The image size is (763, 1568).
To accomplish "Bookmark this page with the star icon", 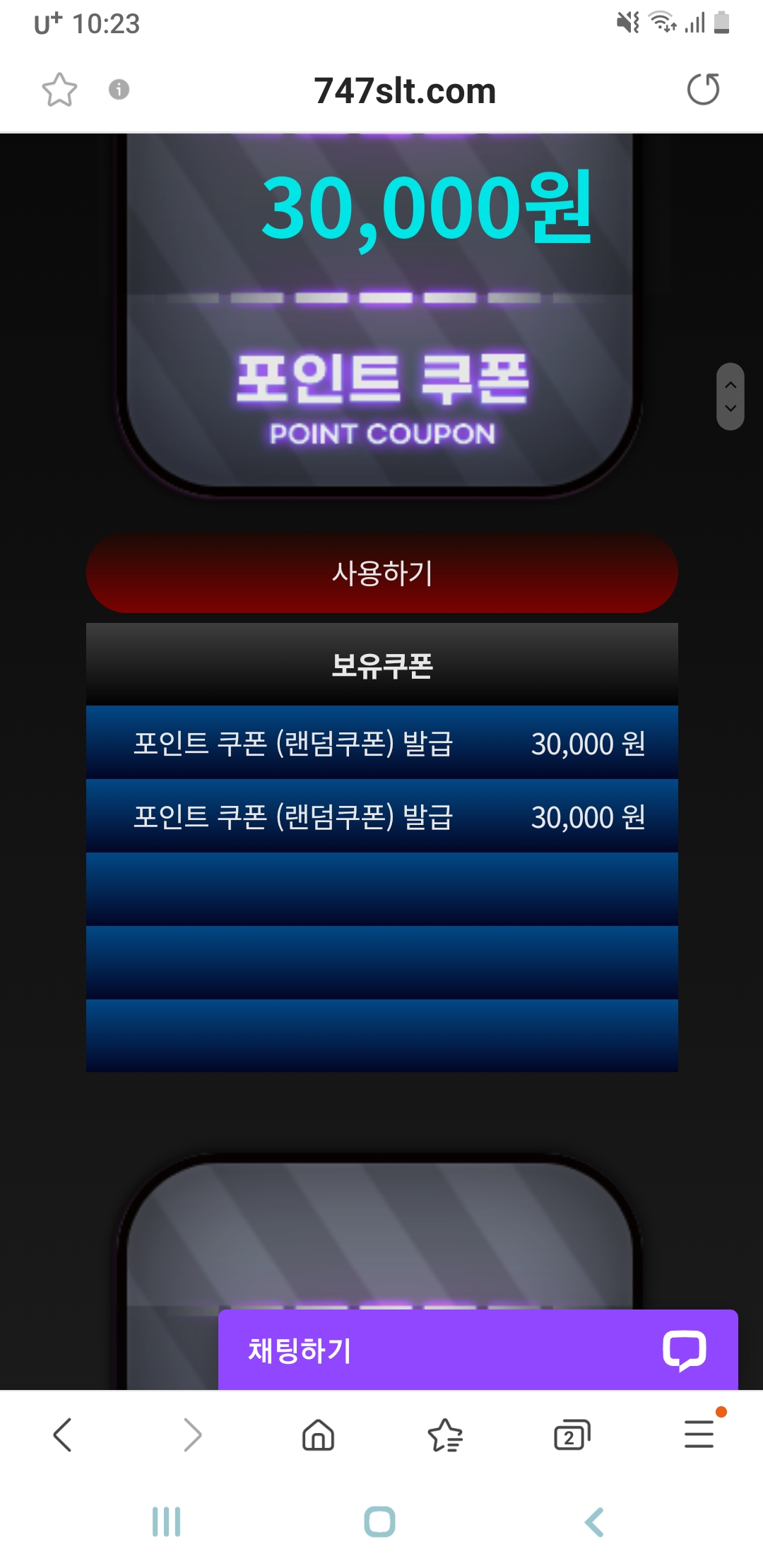I will coord(59,90).
